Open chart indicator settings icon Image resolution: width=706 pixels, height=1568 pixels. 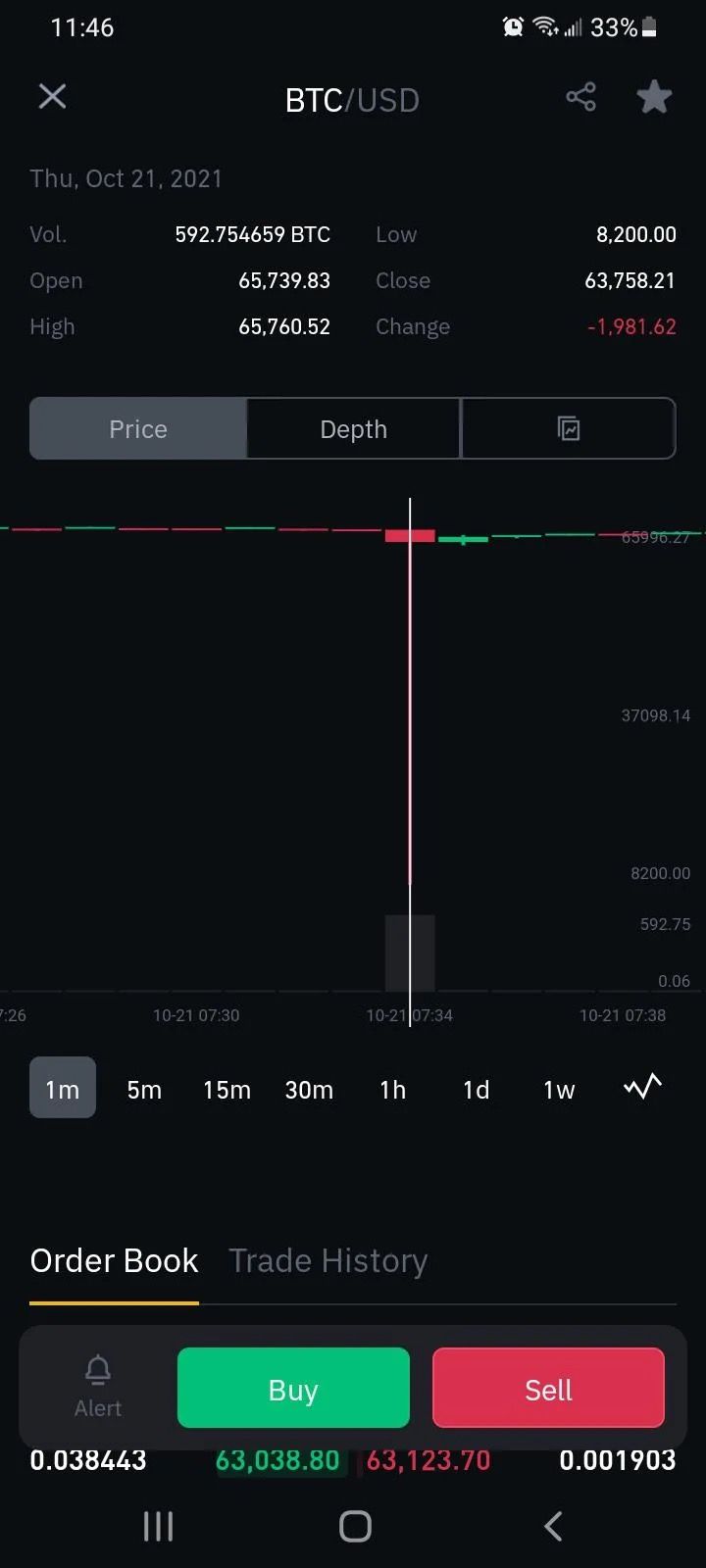[643, 1087]
